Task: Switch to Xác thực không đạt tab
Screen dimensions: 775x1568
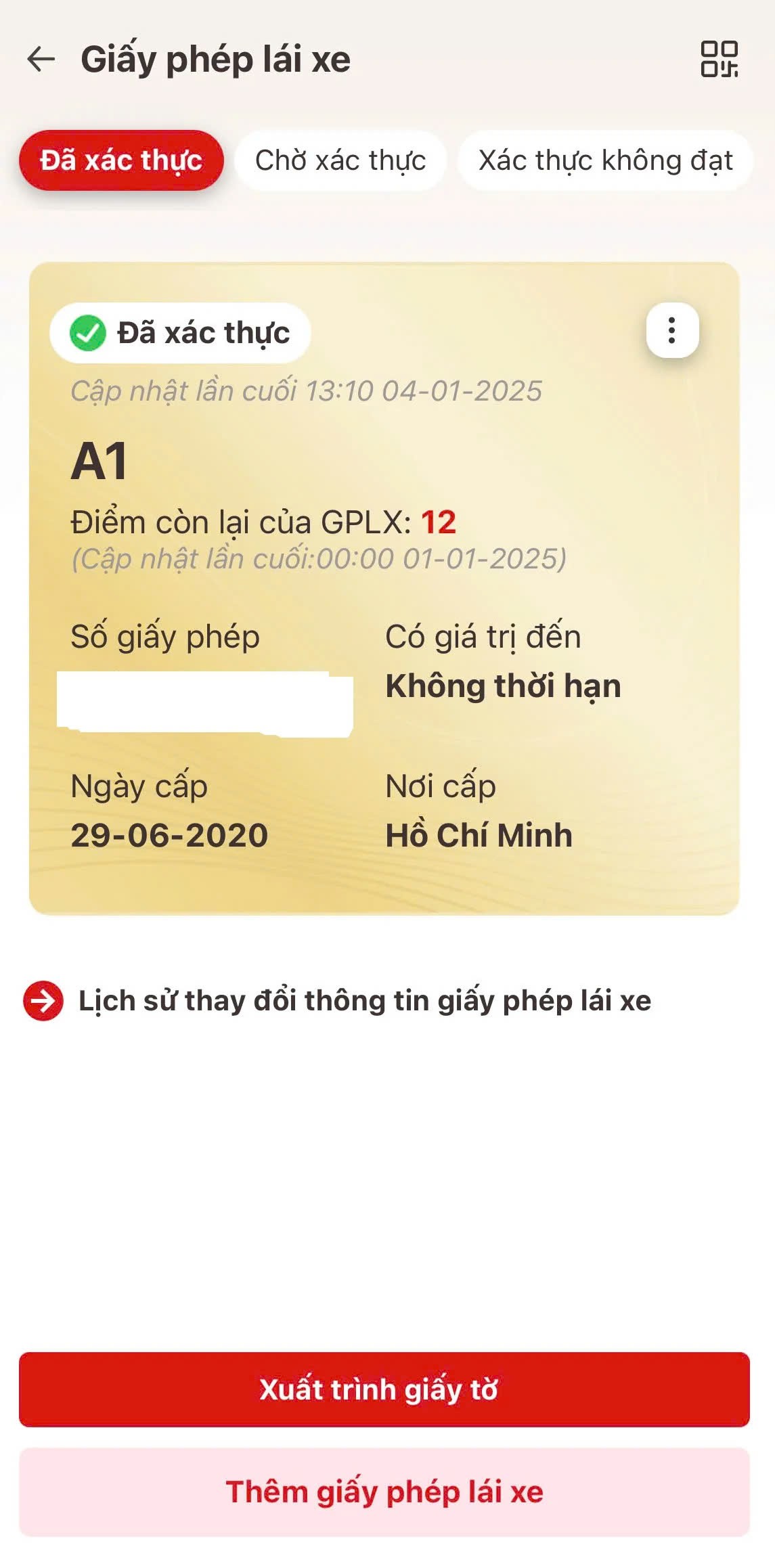Action: [605, 160]
